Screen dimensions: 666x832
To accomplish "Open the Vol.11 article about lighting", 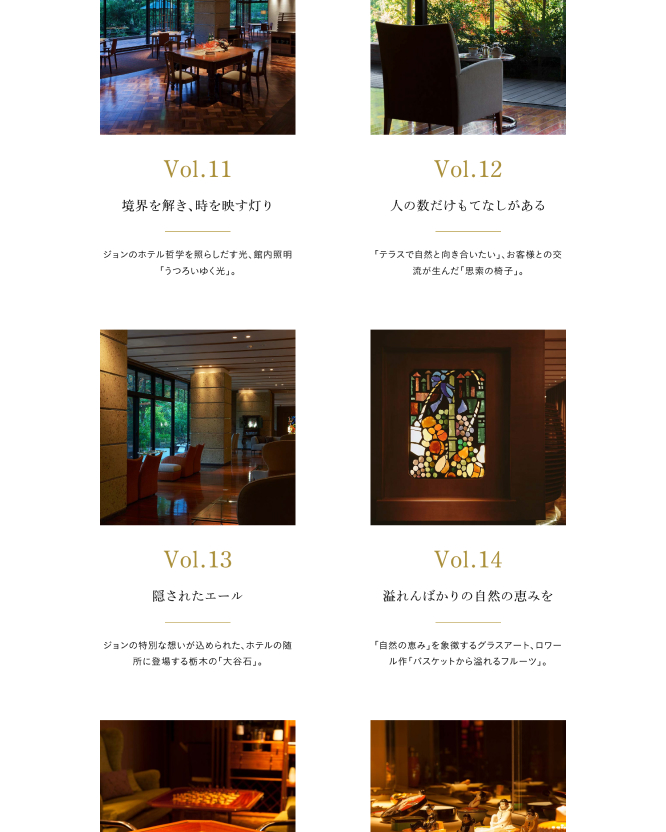I will [x=197, y=205].
